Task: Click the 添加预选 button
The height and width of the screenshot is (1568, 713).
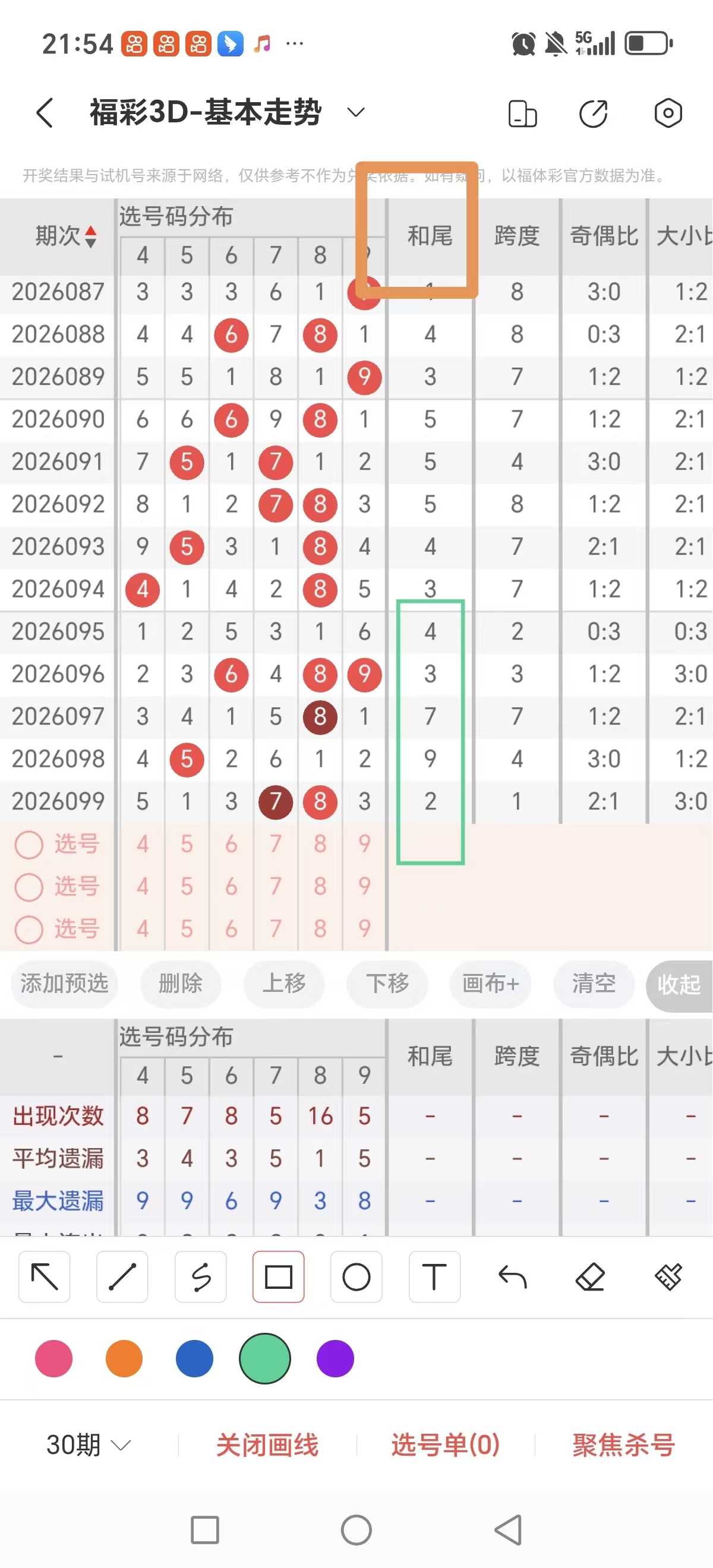Action: click(65, 984)
